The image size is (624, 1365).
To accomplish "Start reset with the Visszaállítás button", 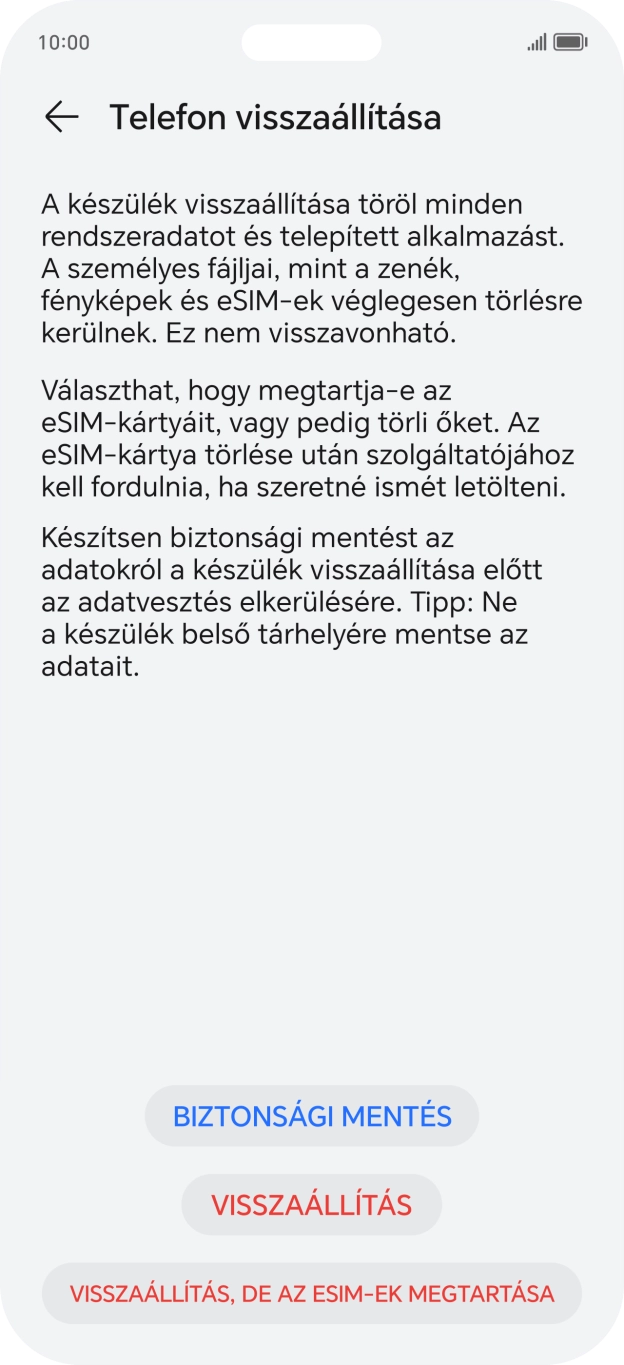I will pos(312,1205).
